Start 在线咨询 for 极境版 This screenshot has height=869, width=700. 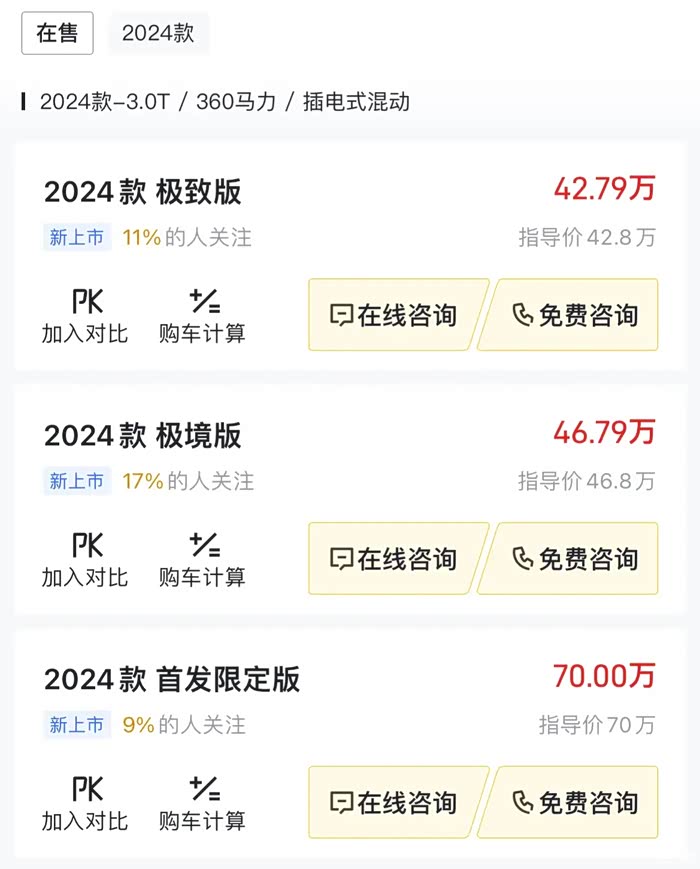[x=395, y=559]
